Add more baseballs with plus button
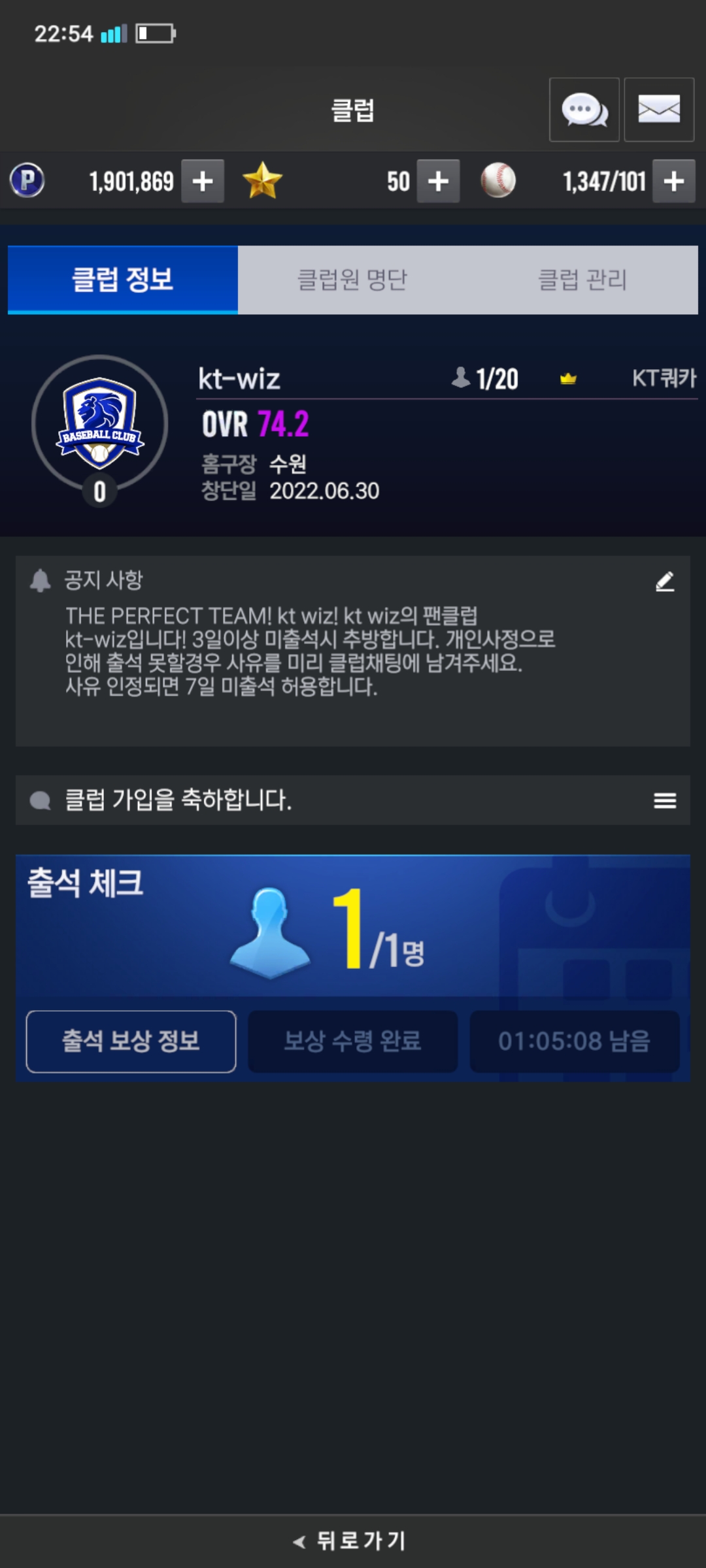 point(673,181)
